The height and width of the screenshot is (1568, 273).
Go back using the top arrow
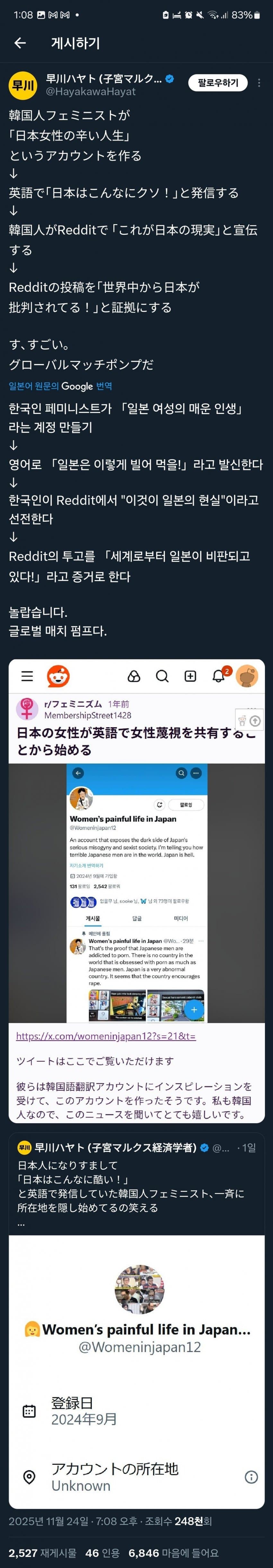click(20, 43)
